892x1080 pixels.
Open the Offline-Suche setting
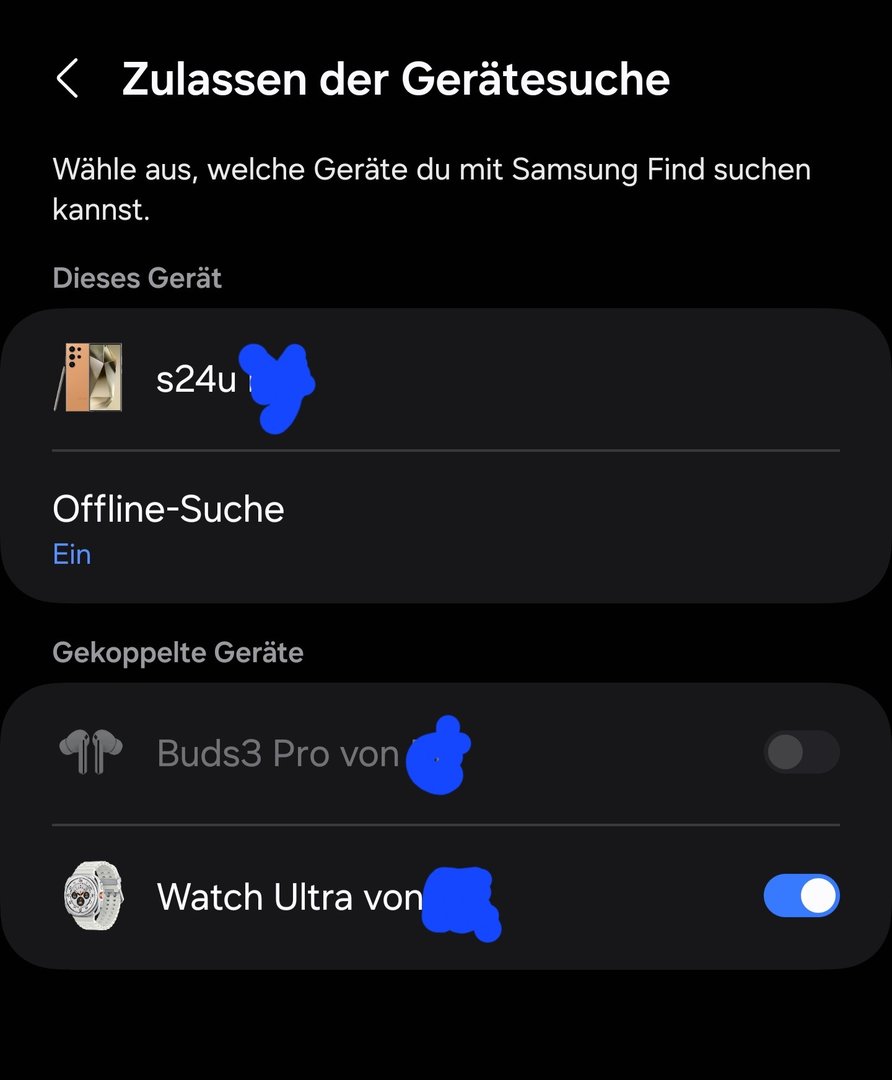click(x=168, y=527)
